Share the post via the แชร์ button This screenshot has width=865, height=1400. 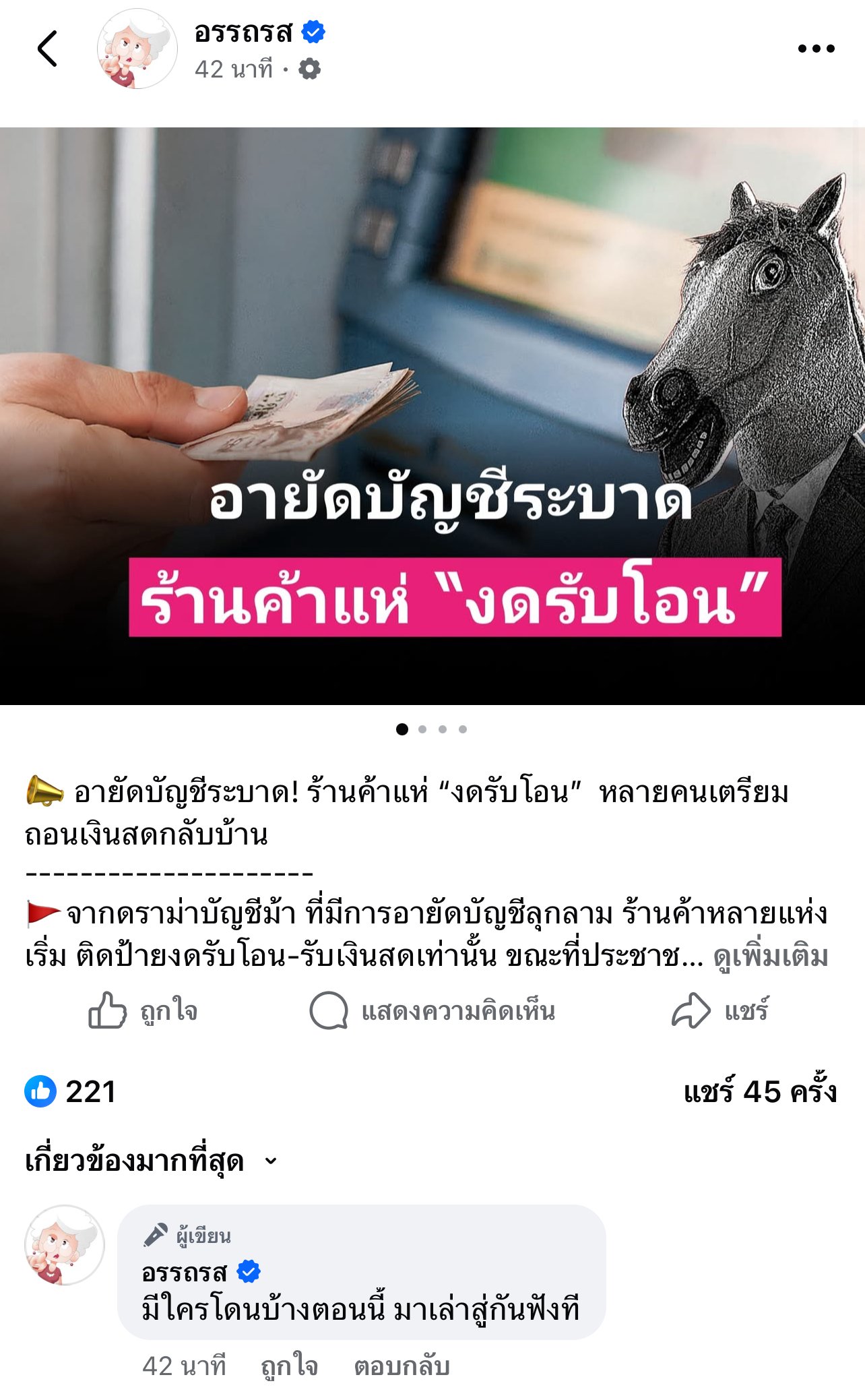pyautogui.click(x=720, y=1010)
